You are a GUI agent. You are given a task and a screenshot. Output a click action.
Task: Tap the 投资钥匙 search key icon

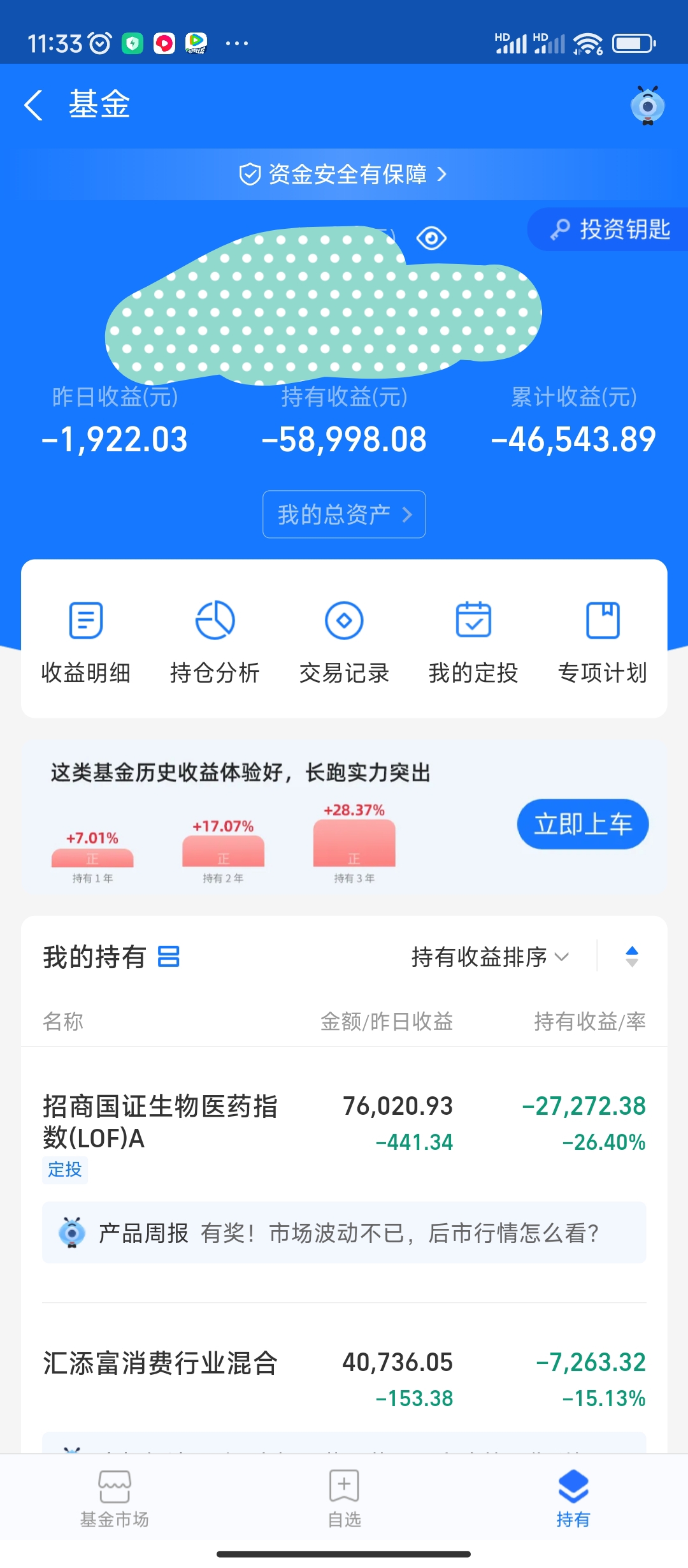click(x=561, y=229)
